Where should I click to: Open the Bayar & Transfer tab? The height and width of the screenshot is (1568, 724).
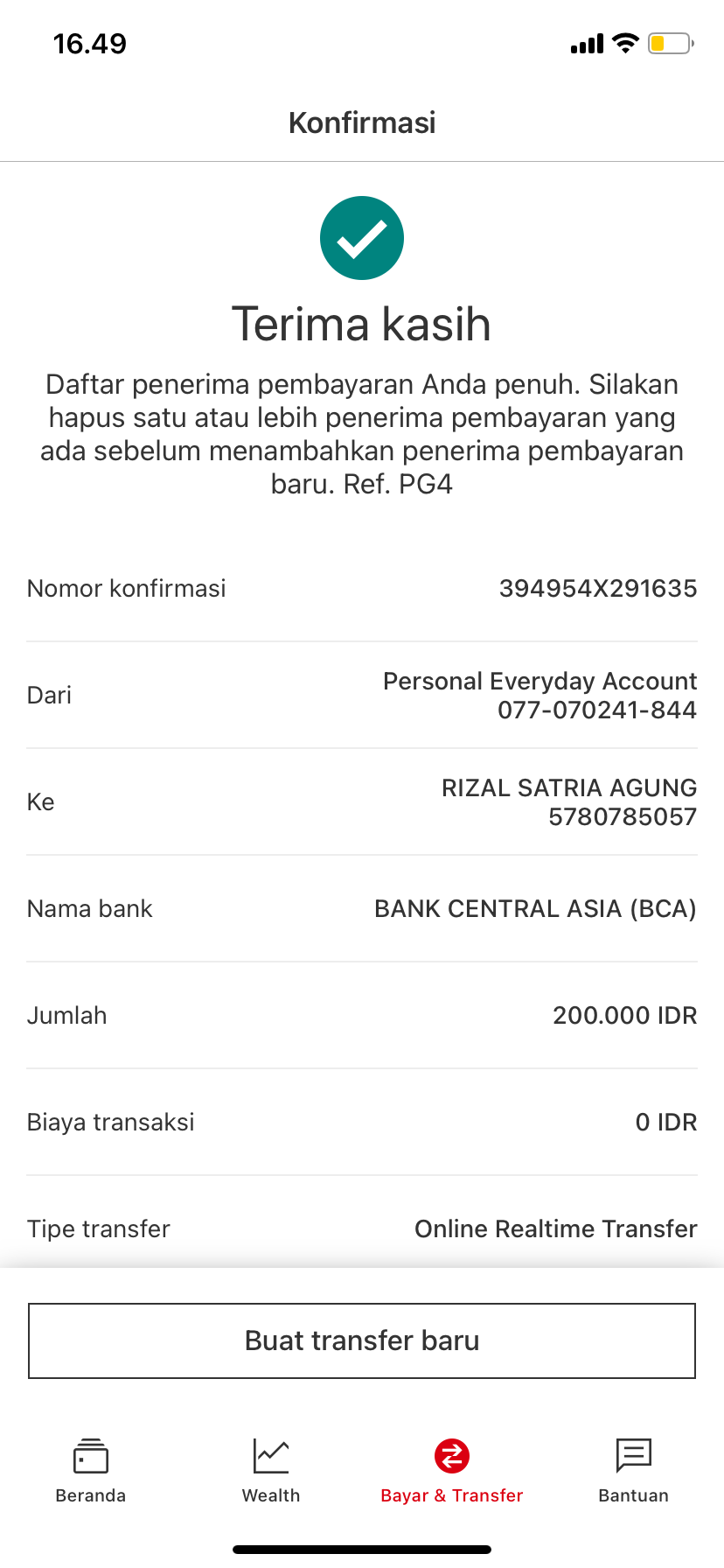click(452, 1470)
